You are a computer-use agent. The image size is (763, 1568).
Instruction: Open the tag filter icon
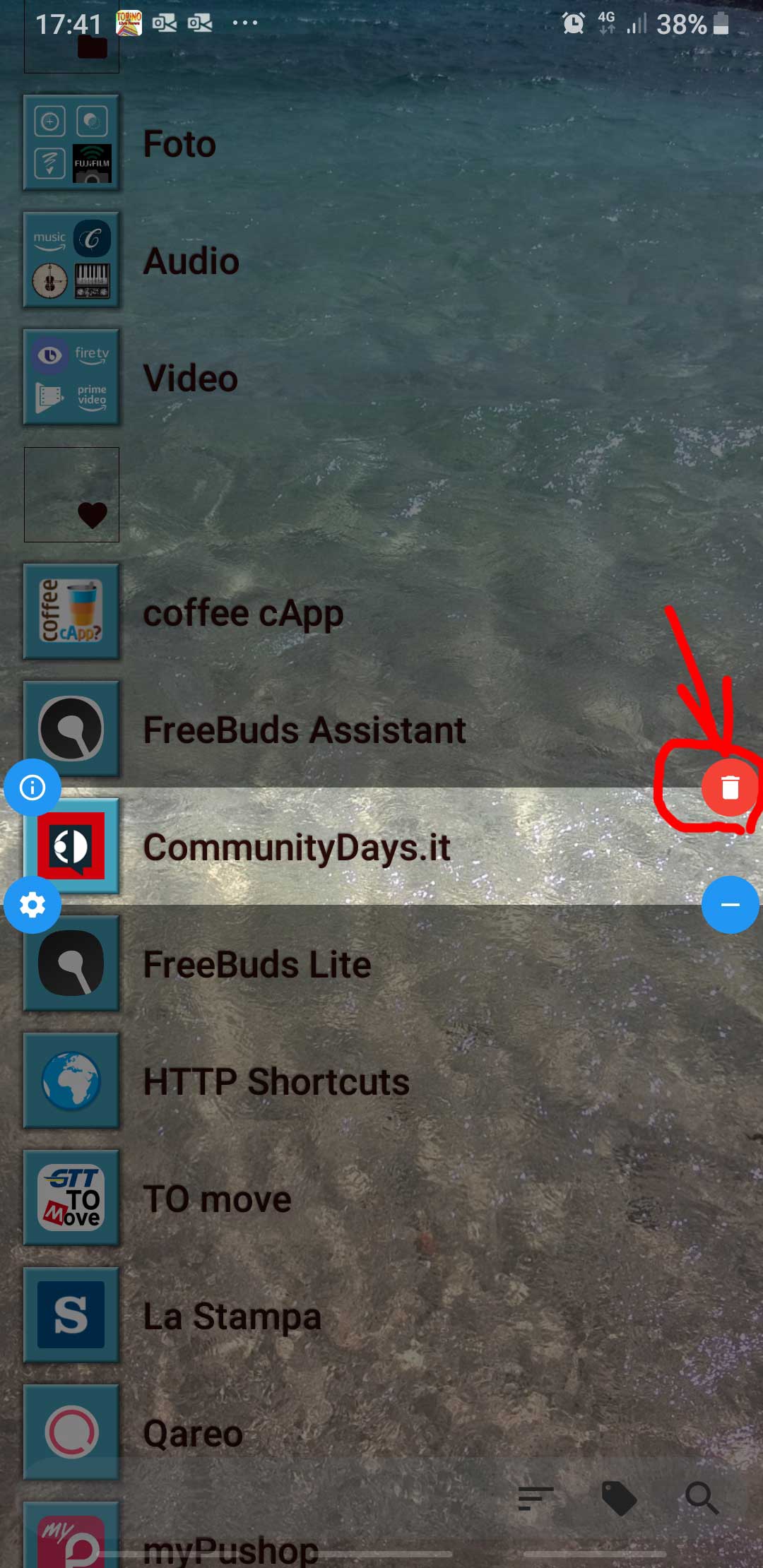tap(619, 1497)
